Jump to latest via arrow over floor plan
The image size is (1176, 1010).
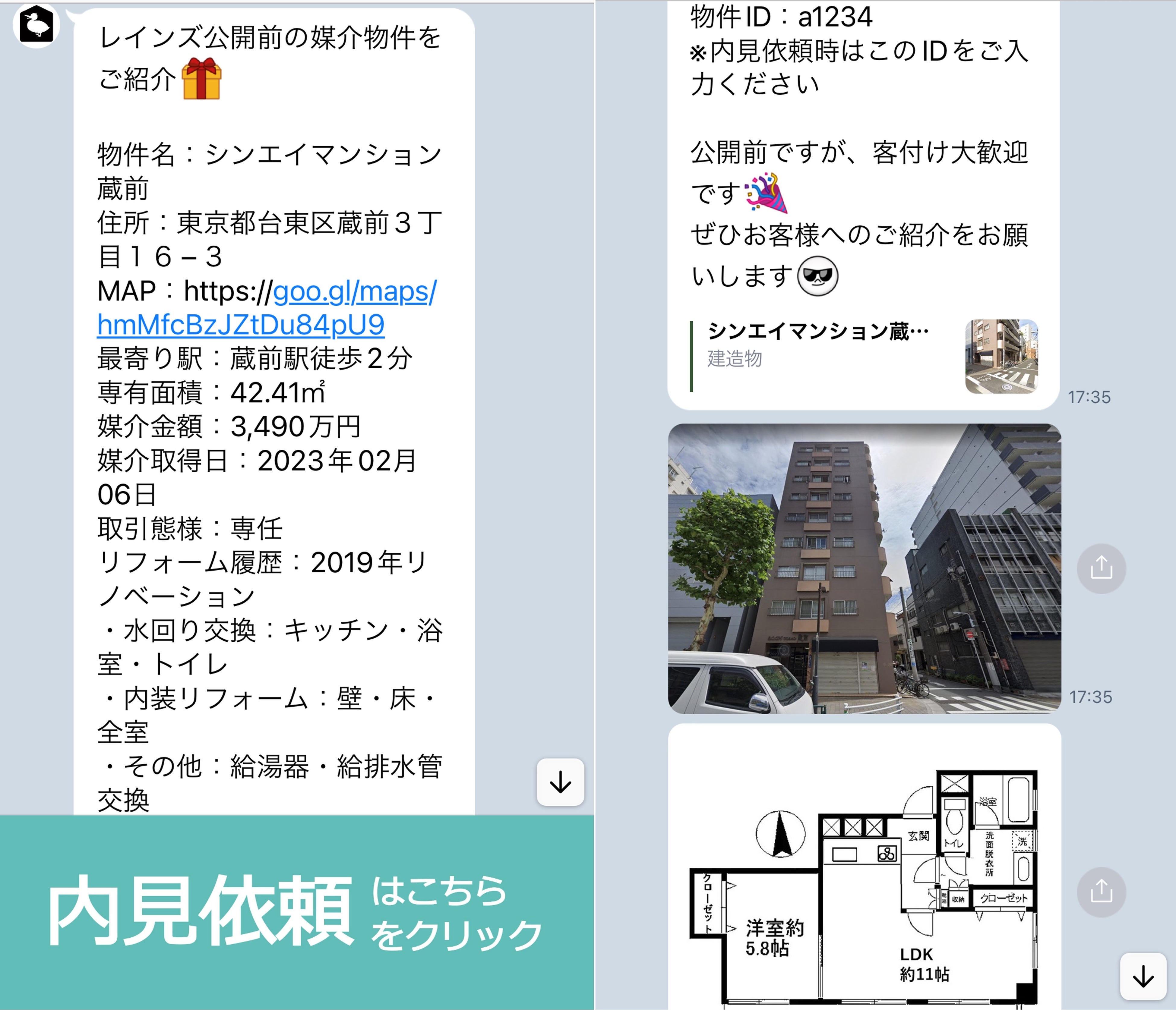click(1143, 977)
